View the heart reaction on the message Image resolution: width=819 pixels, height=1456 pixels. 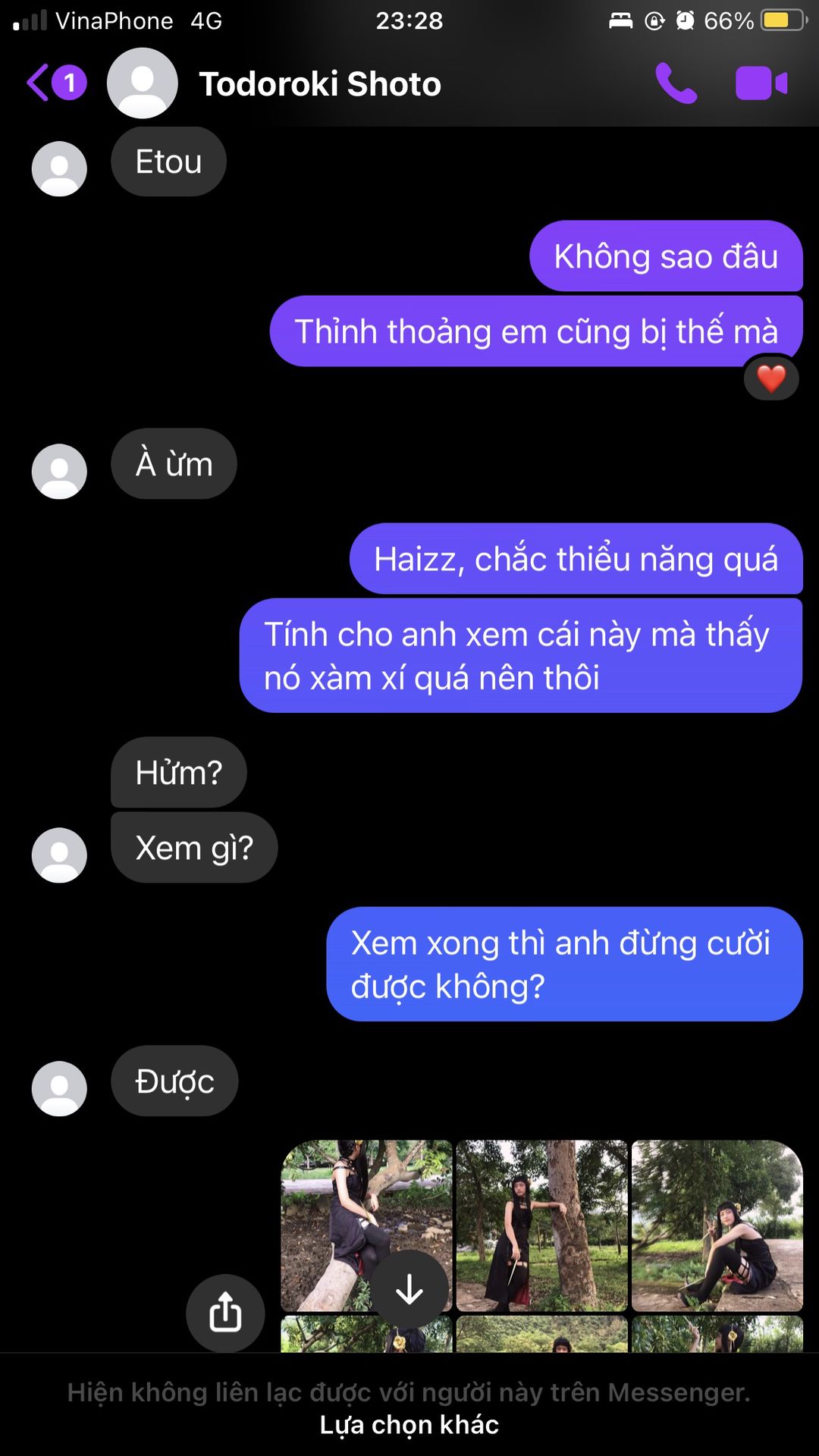(x=771, y=379)
